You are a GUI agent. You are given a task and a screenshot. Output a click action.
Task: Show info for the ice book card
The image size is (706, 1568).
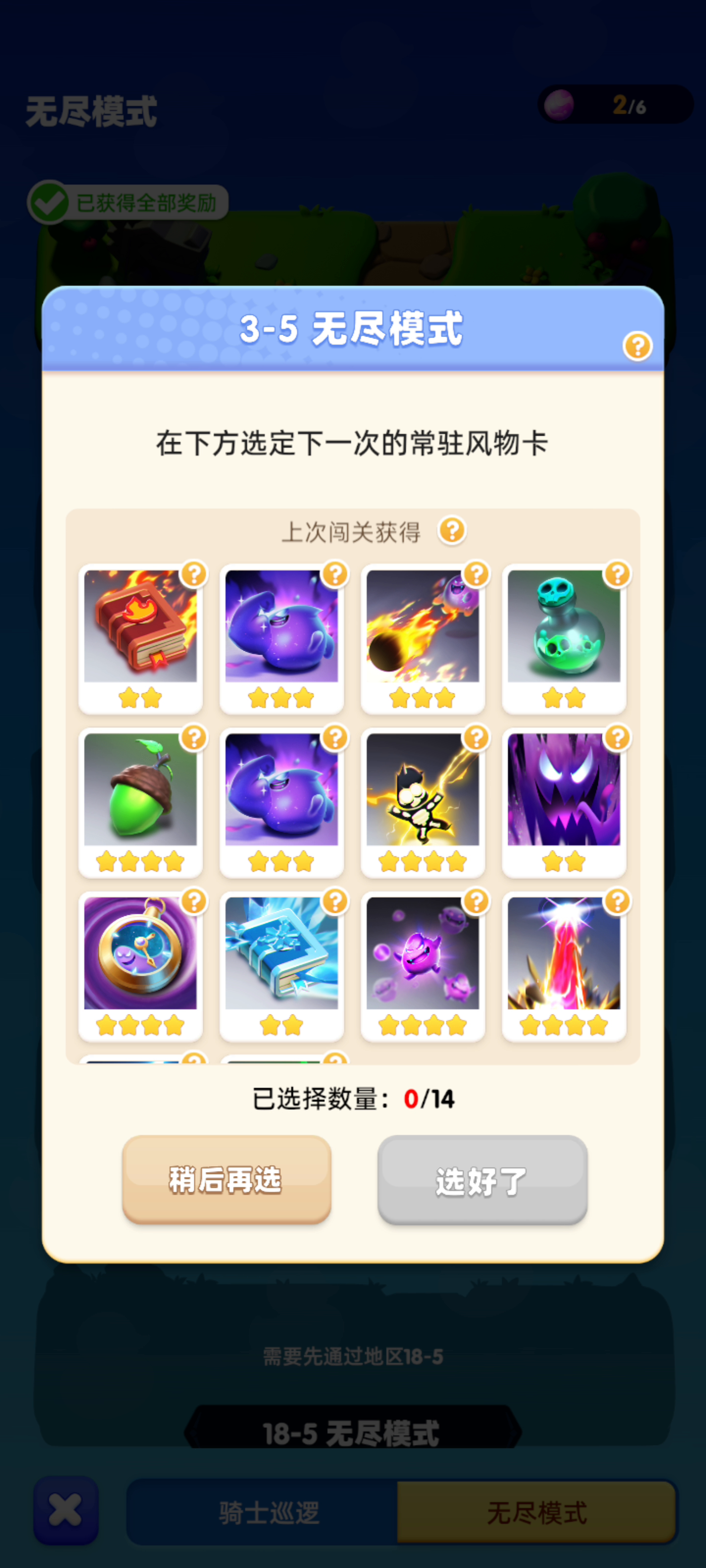pos(335,902)
